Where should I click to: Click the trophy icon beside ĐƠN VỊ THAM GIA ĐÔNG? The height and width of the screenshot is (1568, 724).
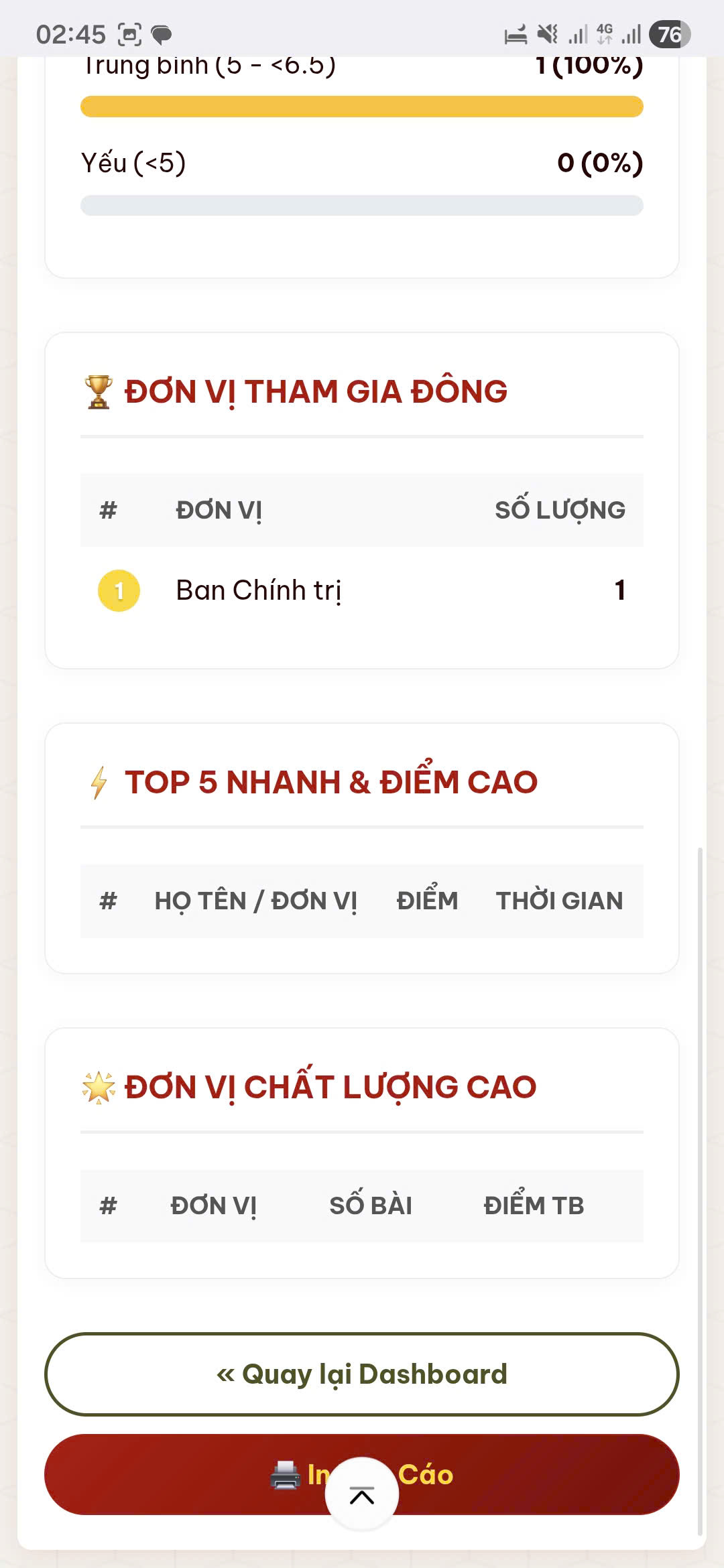point(97,391)
